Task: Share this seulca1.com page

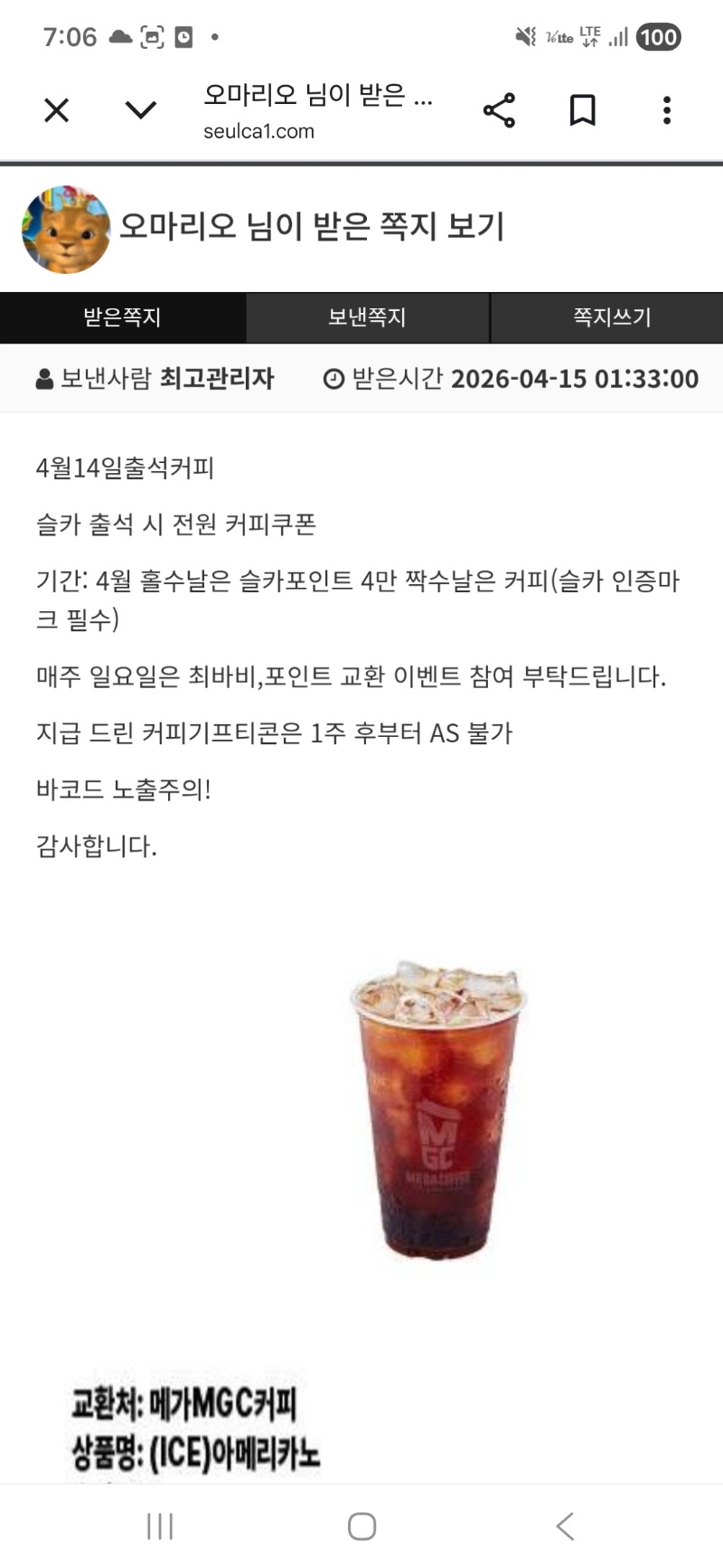Action: click(x=499, y=110)
